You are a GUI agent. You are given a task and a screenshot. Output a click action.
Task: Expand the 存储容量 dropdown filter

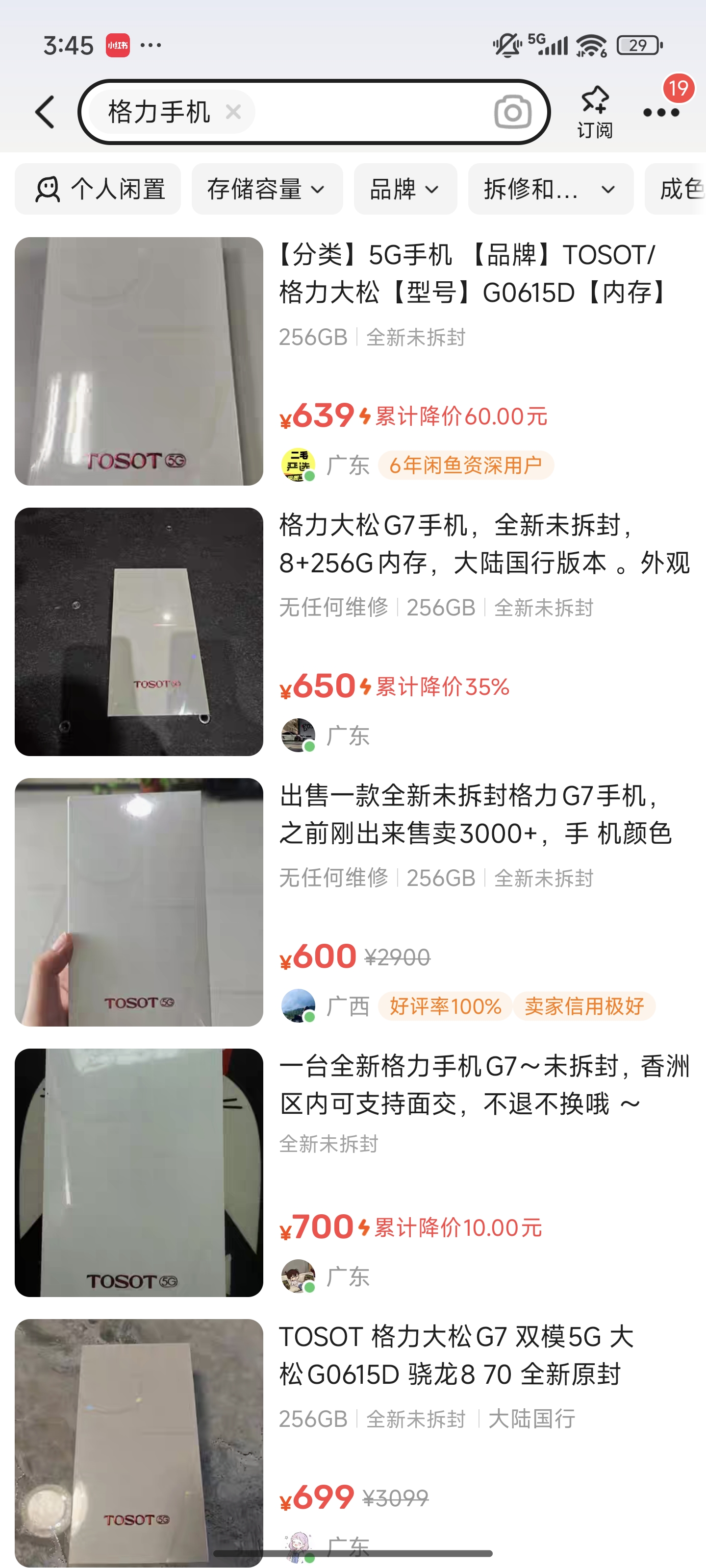[x=267, y=189]
